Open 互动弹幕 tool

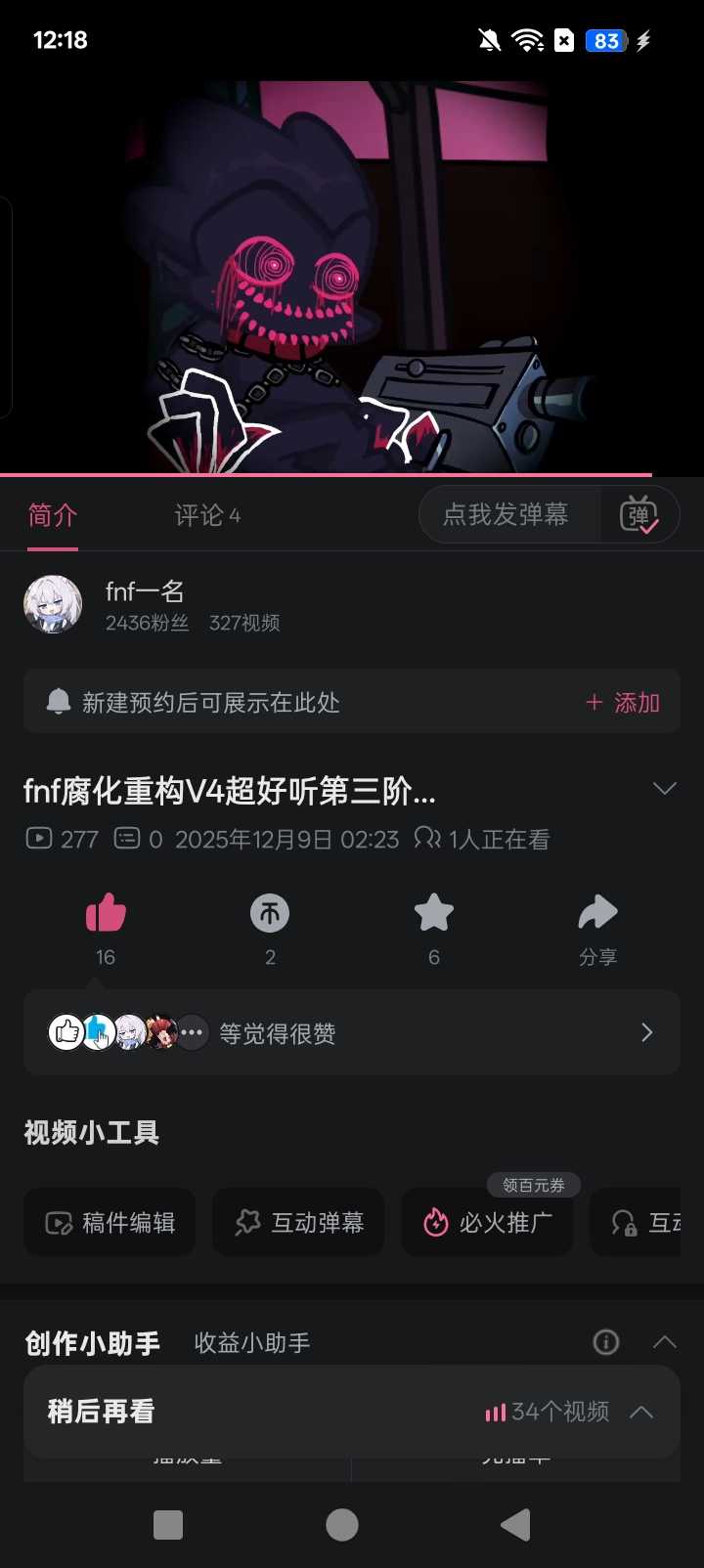point(299,1222)
